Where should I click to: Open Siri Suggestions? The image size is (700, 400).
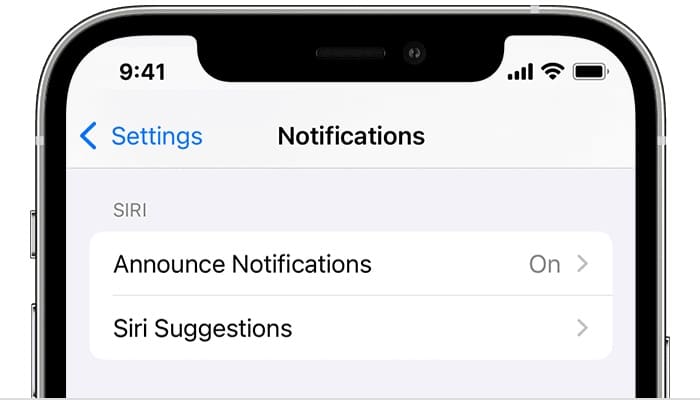(350, 328)
